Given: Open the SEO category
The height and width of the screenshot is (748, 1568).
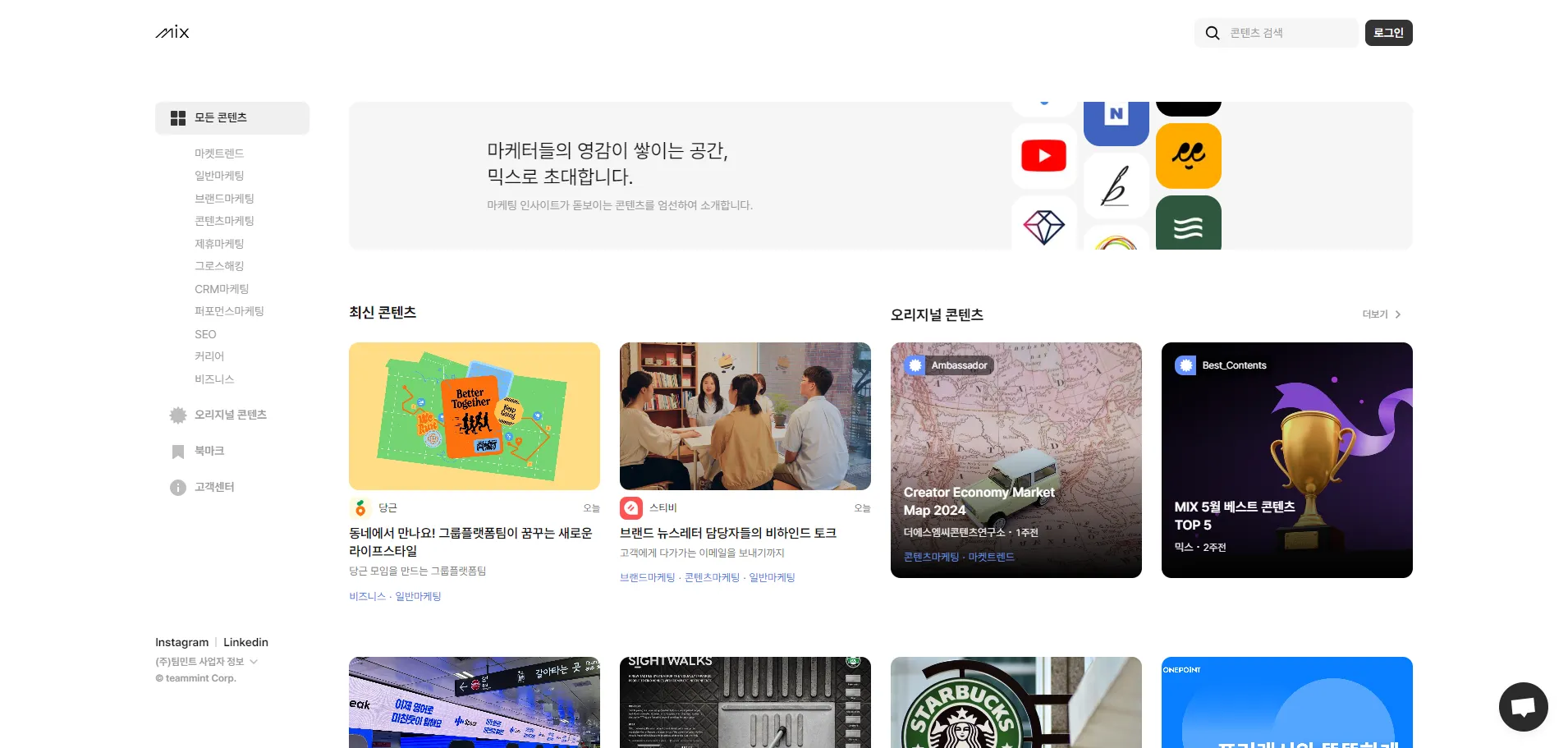Looking at the screenshot, I should 205,334.
